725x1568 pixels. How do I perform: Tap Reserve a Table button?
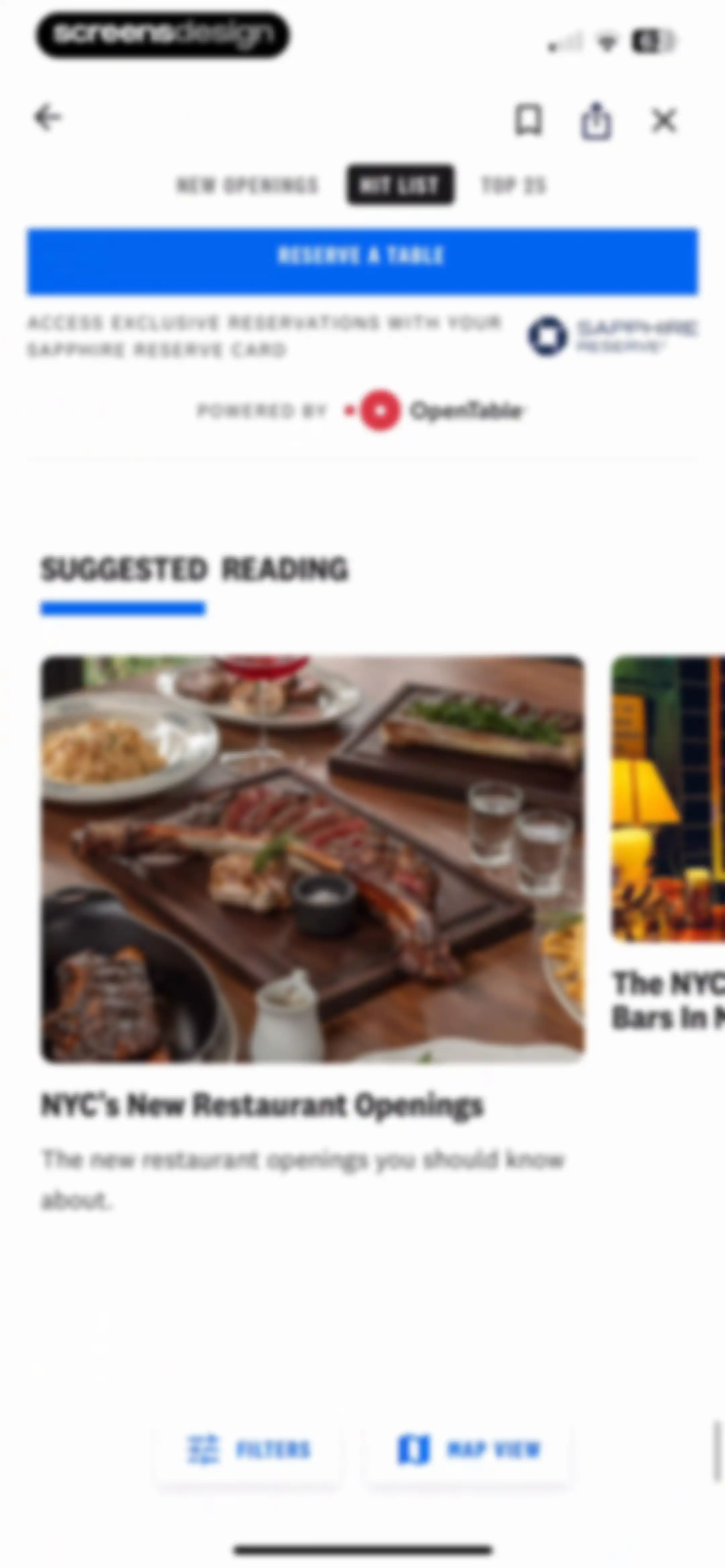[x=362, y=261]
